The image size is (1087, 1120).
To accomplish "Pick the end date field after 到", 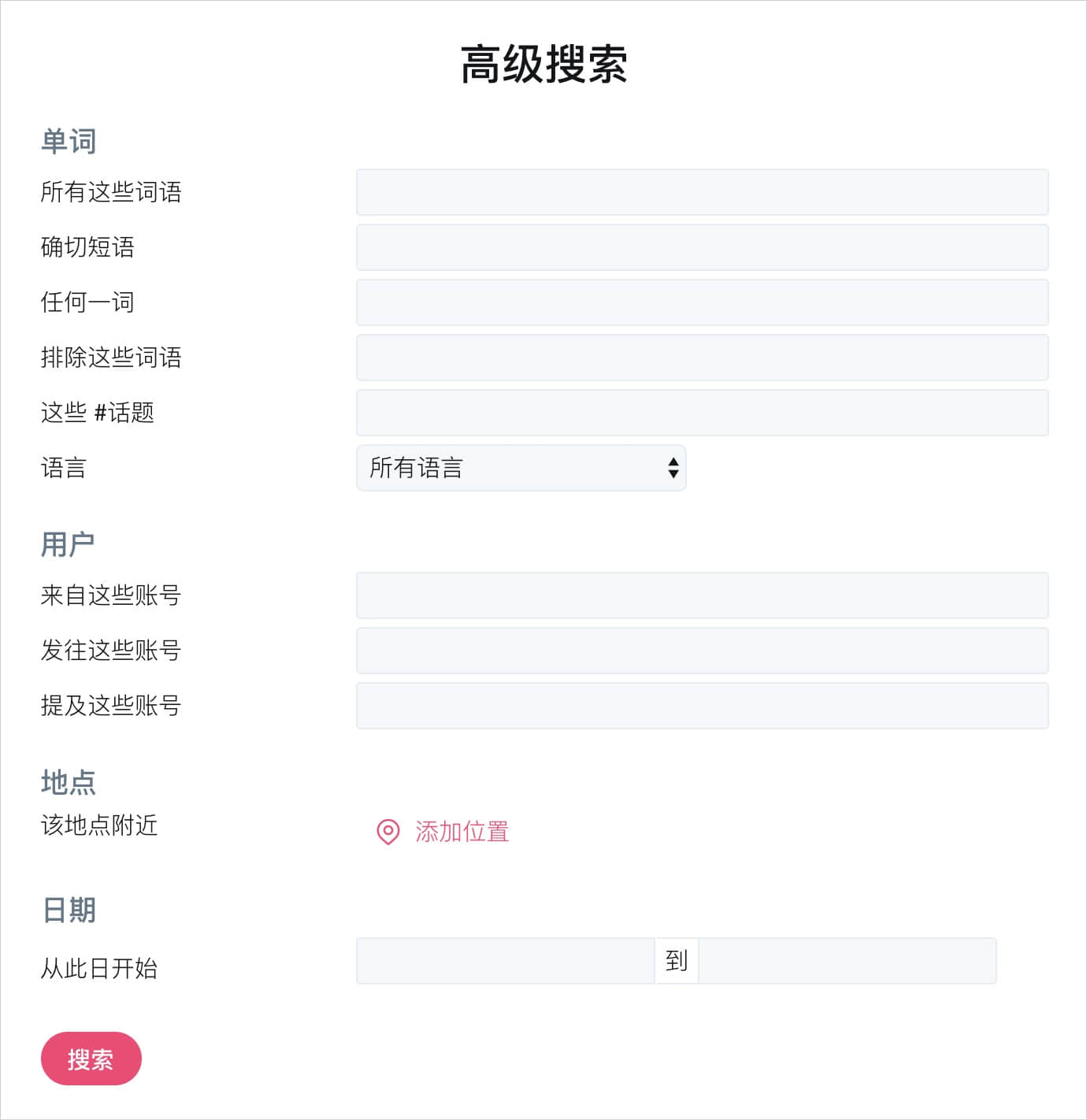I will [x=848, y=961].
